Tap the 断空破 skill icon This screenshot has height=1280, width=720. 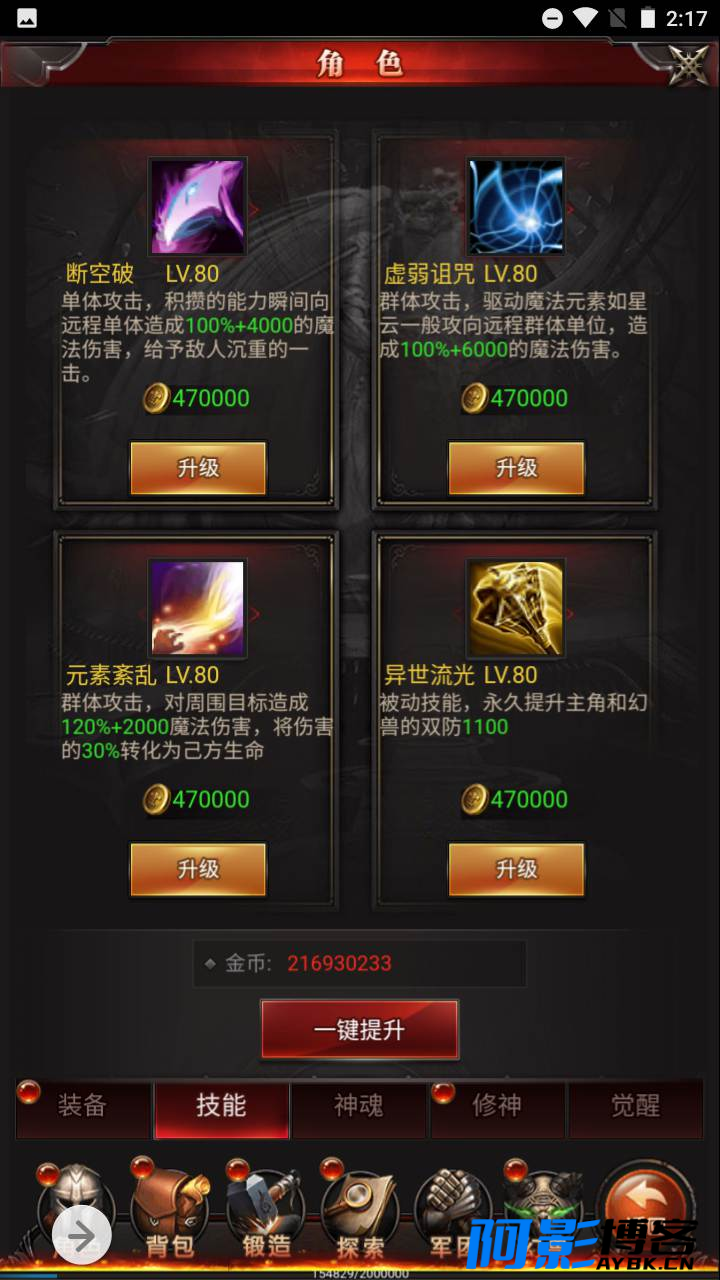(197, 208)
